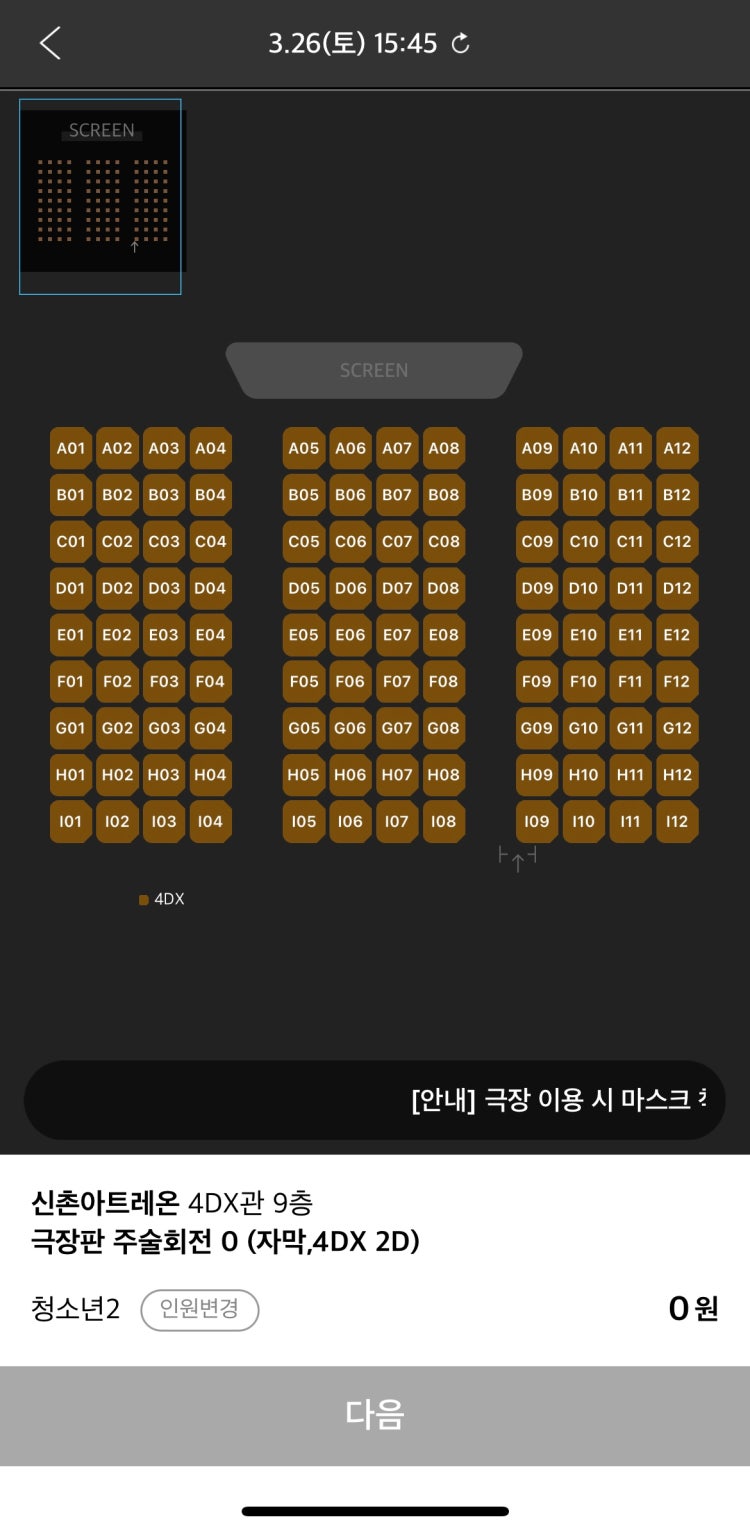
Task: Click the 4DX legend marker
Action: (x=142, y=899)
